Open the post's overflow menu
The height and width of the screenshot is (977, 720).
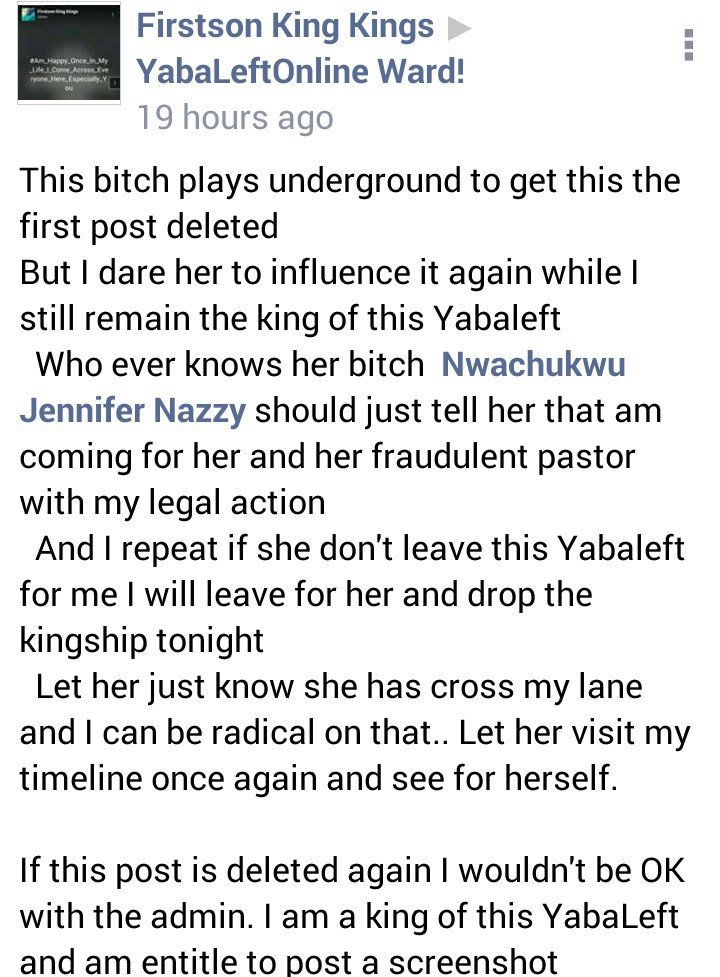click(x=687, y=44)
